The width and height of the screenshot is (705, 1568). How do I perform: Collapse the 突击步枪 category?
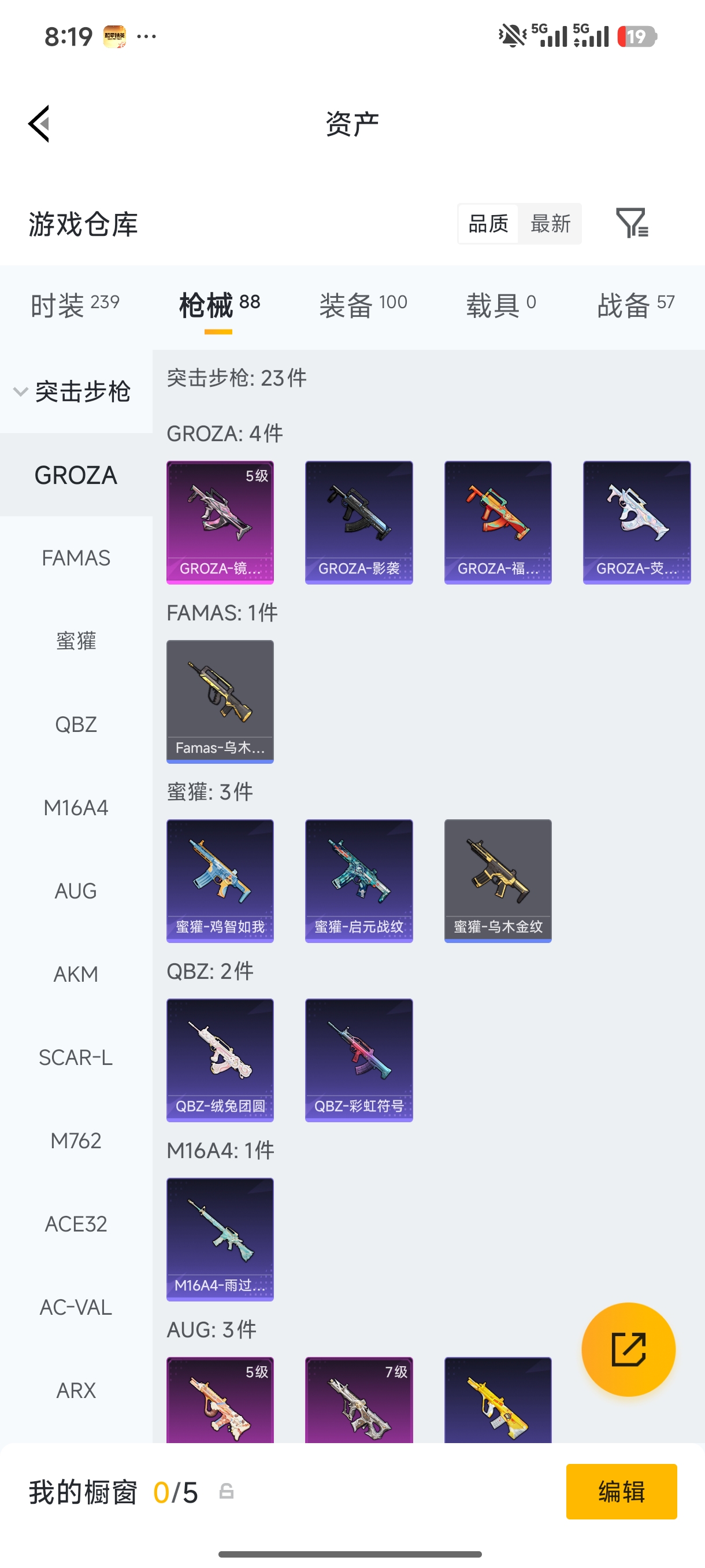tap(73, 391)
